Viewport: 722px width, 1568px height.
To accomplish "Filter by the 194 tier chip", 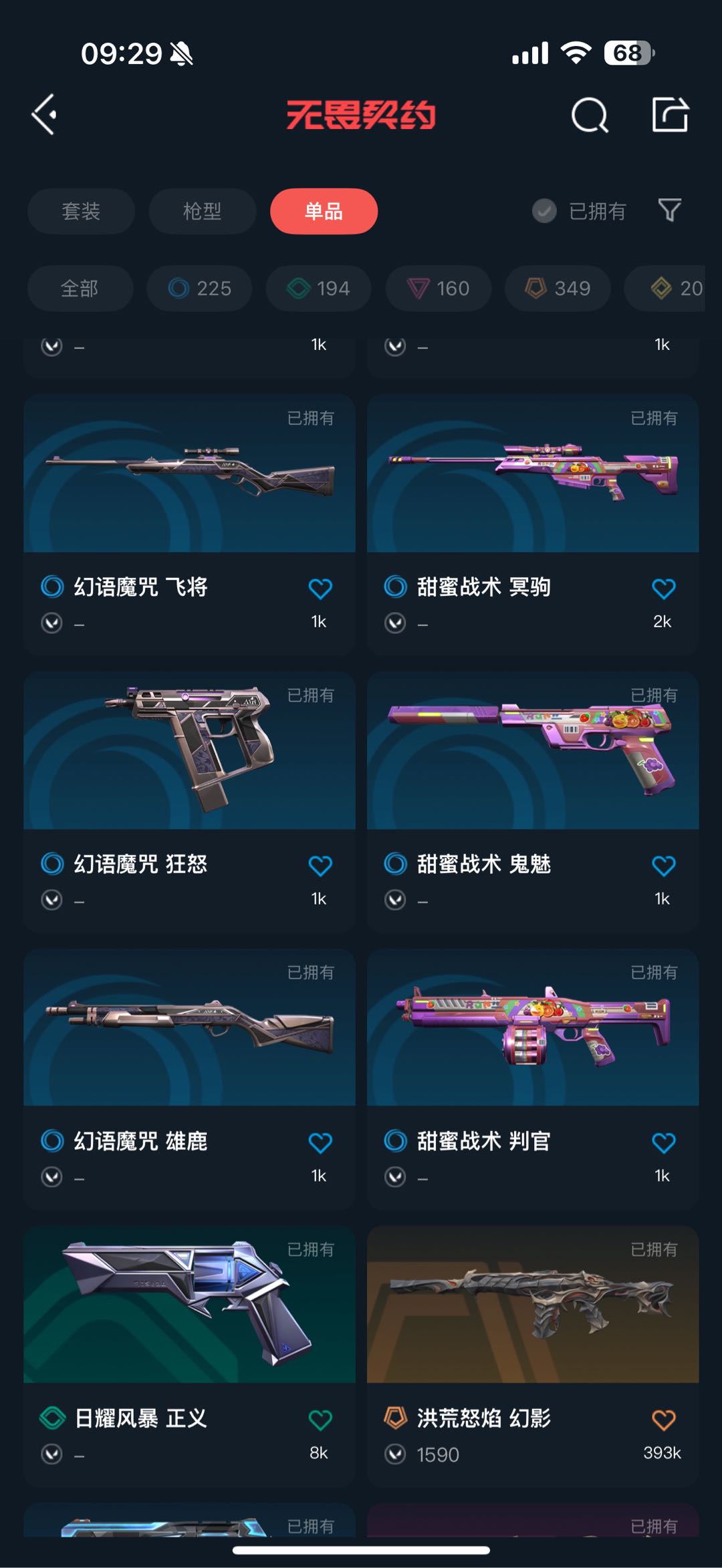I will coord(318,289).
